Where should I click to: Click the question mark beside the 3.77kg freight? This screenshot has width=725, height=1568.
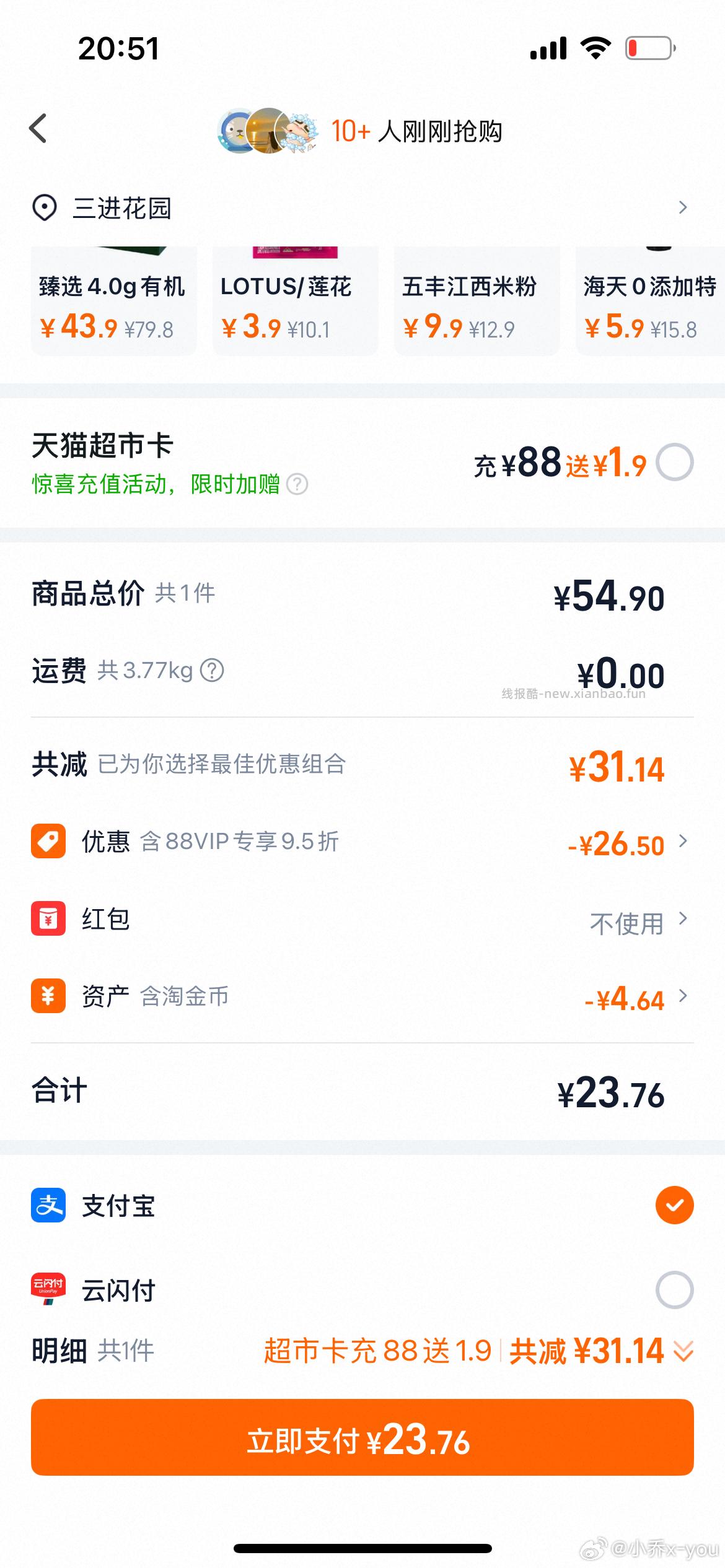pyautogui.click(x=212, y=670)
